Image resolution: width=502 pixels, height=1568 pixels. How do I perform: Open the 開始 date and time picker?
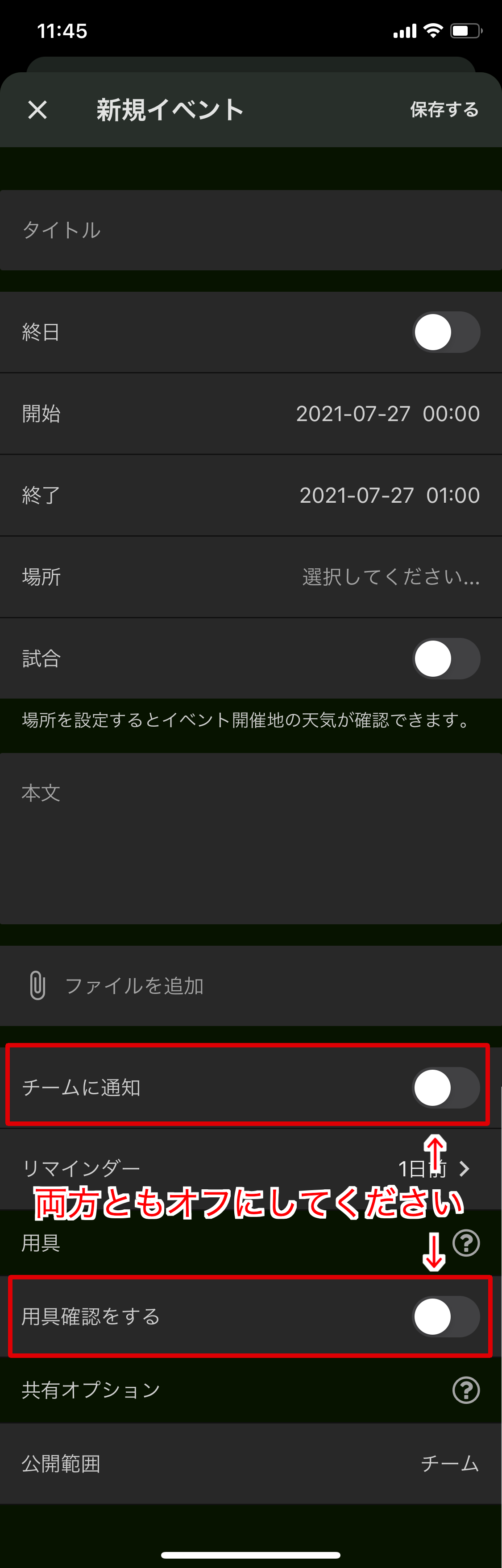[x=387, y=414]
